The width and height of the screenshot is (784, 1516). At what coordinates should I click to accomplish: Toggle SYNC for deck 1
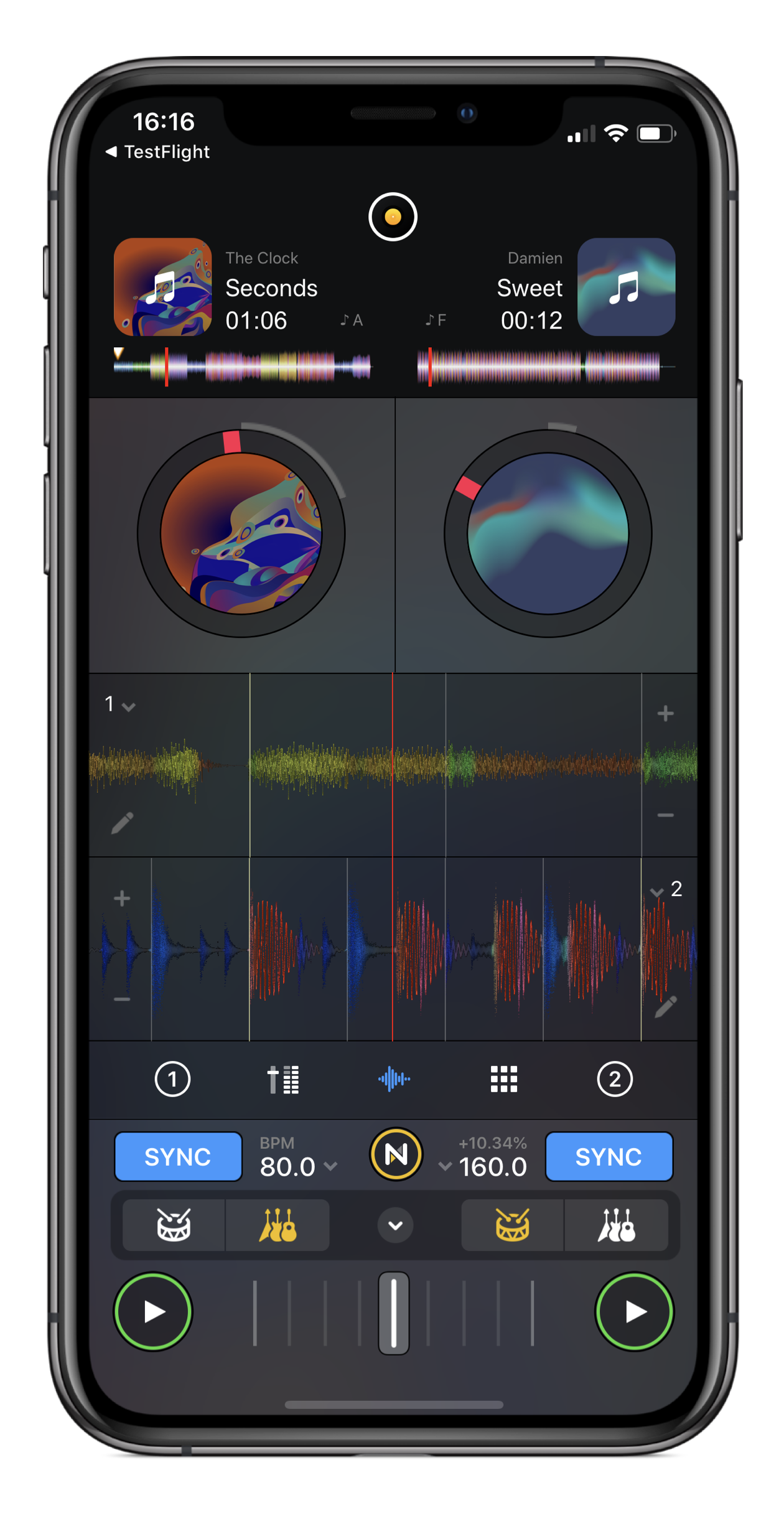coord(178,1157)
